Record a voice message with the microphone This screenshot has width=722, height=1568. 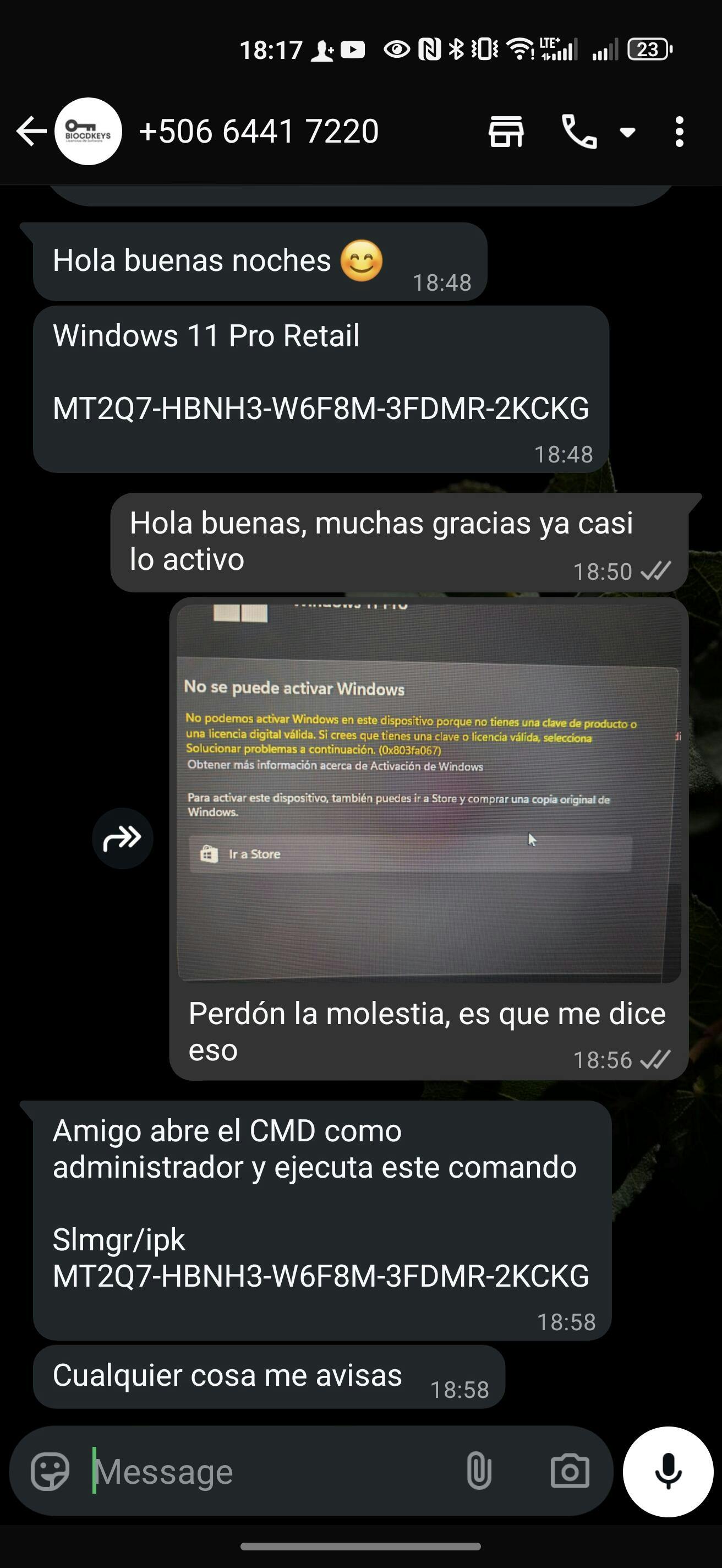pyautogui.click(x=668, y=1471)
